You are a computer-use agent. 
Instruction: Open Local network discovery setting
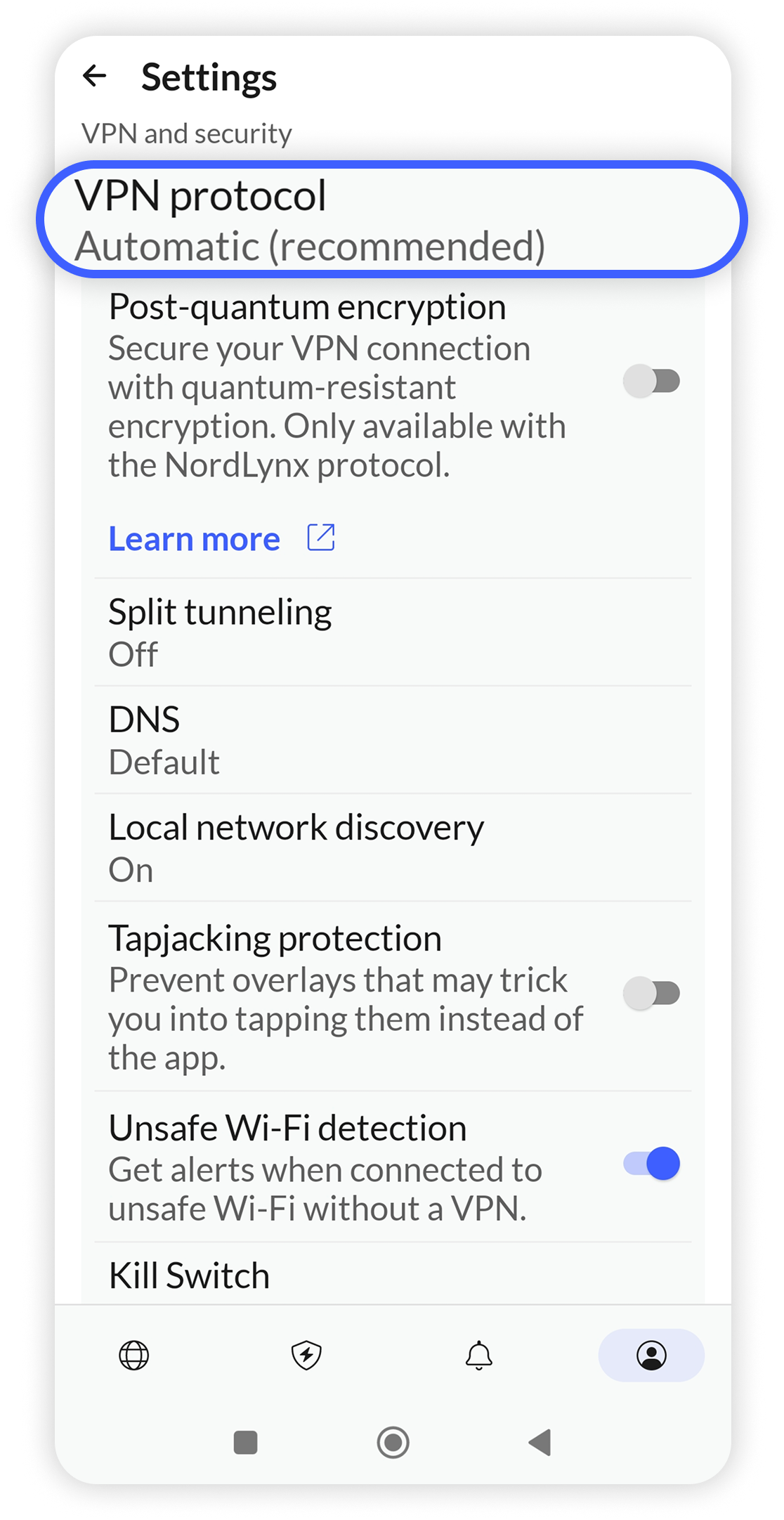[392, 848]
